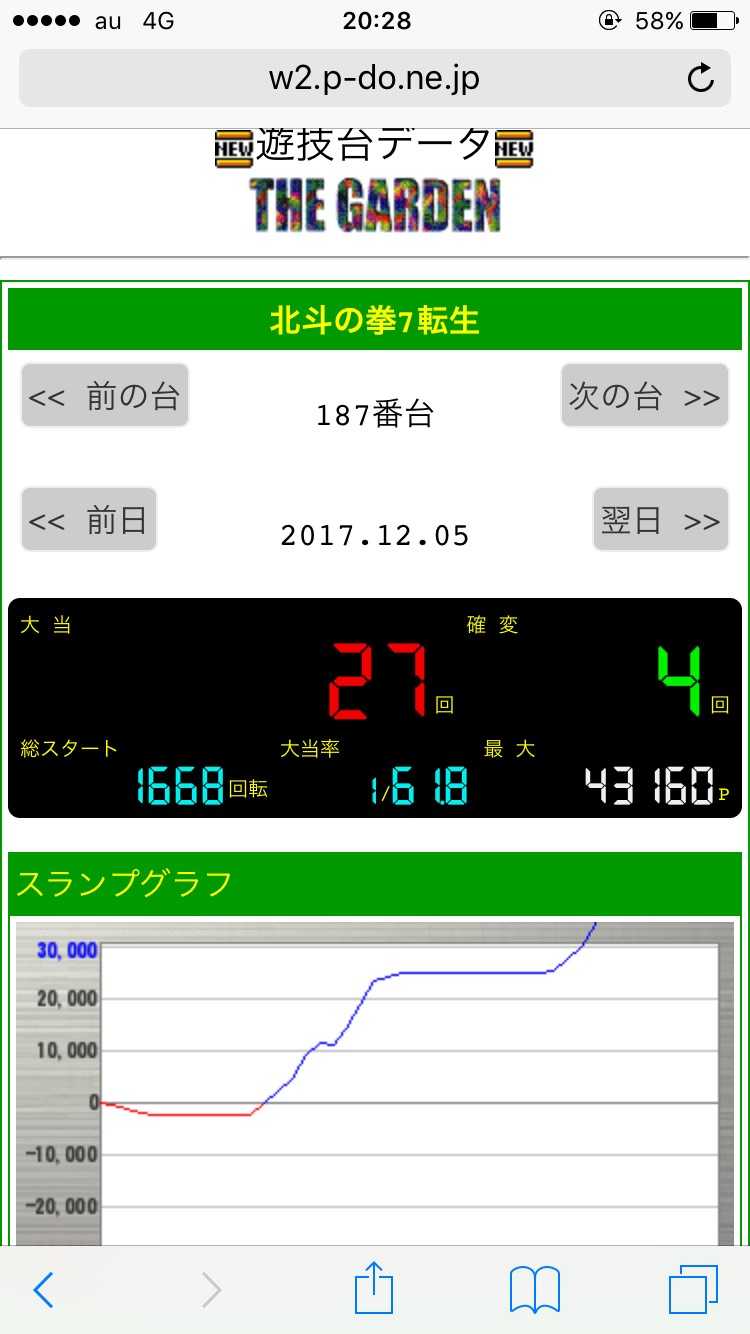Go to the next machine (次の台)
Screen dimensions: 750x1334
click(645, 396)
